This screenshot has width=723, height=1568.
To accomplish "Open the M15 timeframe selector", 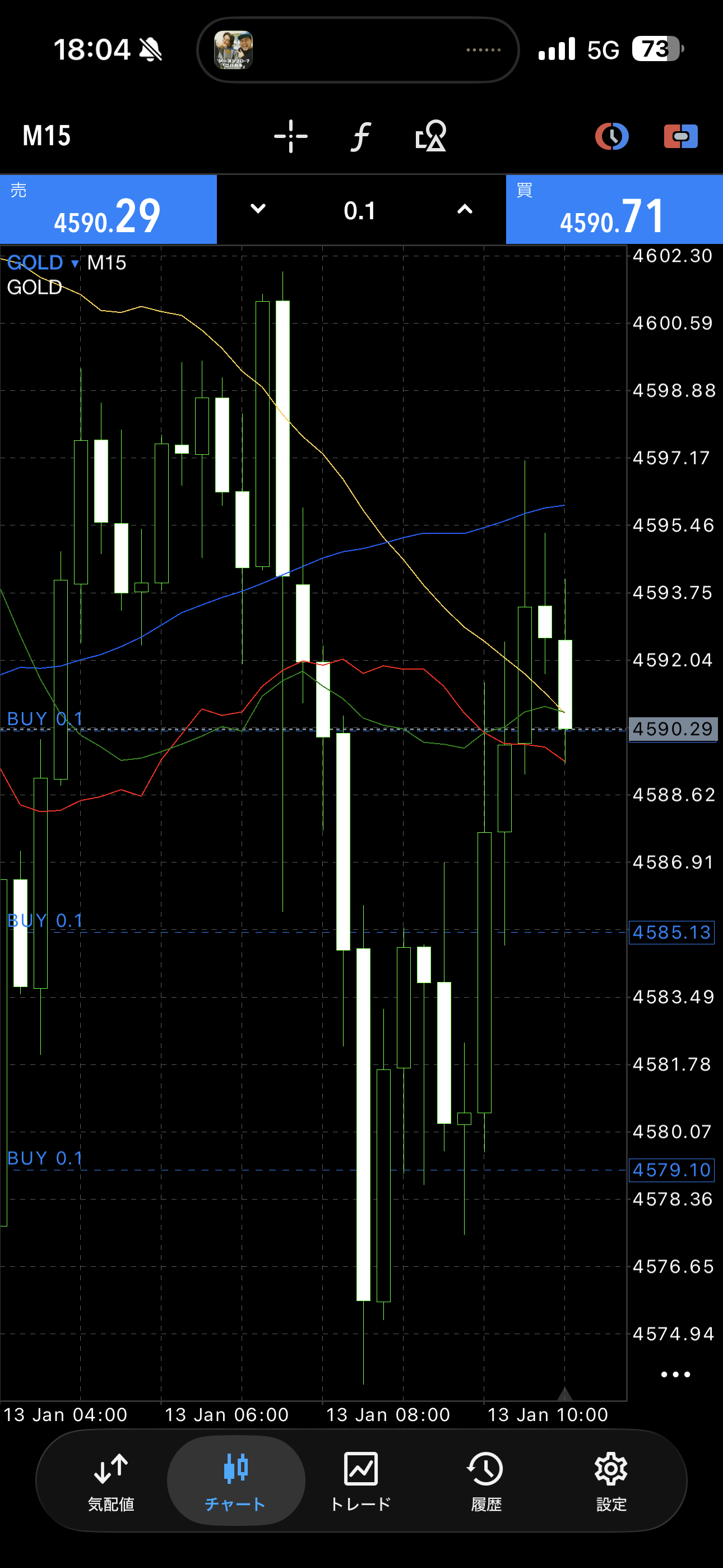I will (x=47, y=136).
